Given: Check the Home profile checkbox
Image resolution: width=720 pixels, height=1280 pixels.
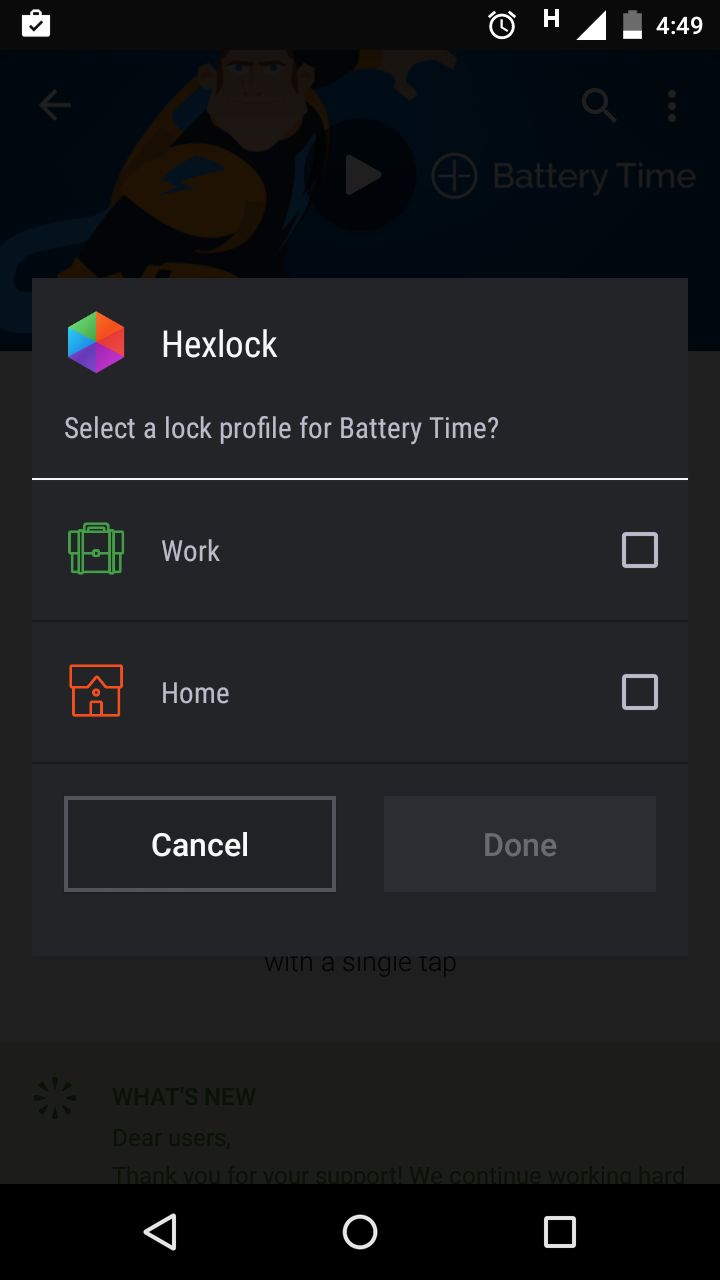Looking at the screenshot, I should [x=640, y=692].
